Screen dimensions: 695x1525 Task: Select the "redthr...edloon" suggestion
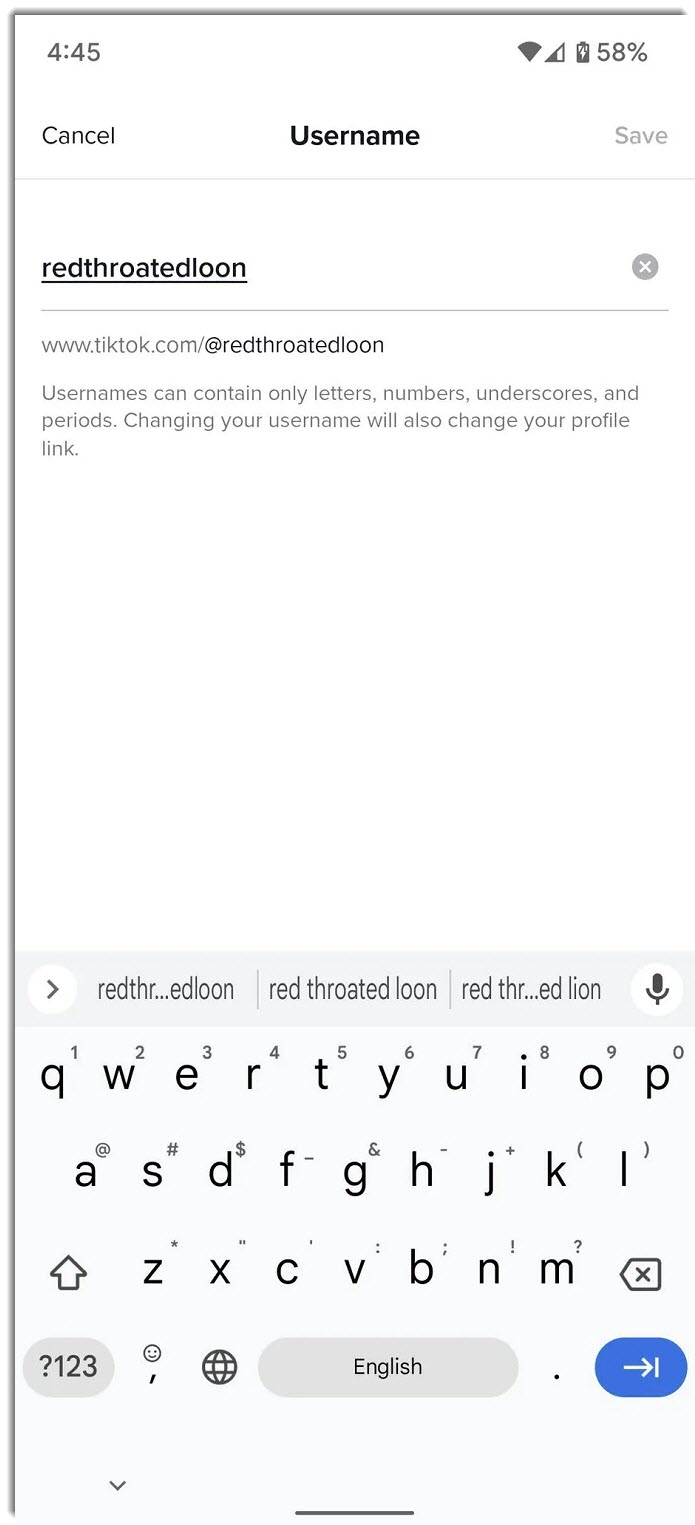click(x=166, y=990)
